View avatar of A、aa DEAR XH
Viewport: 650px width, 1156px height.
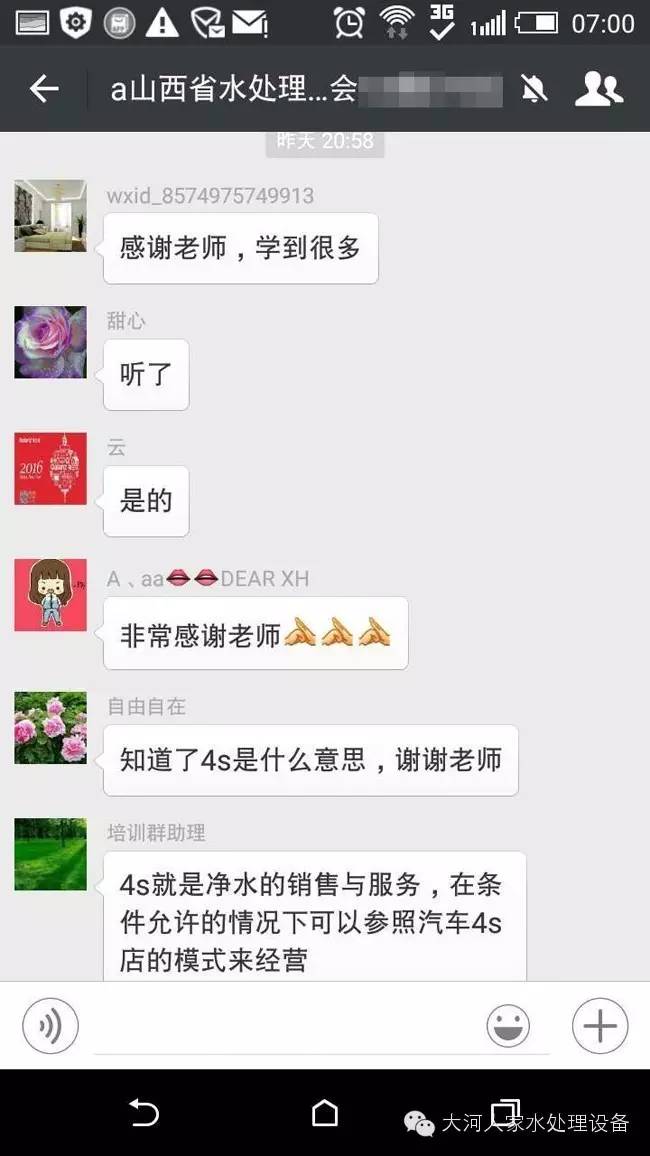pyautogui.click(x=50, y=595)
